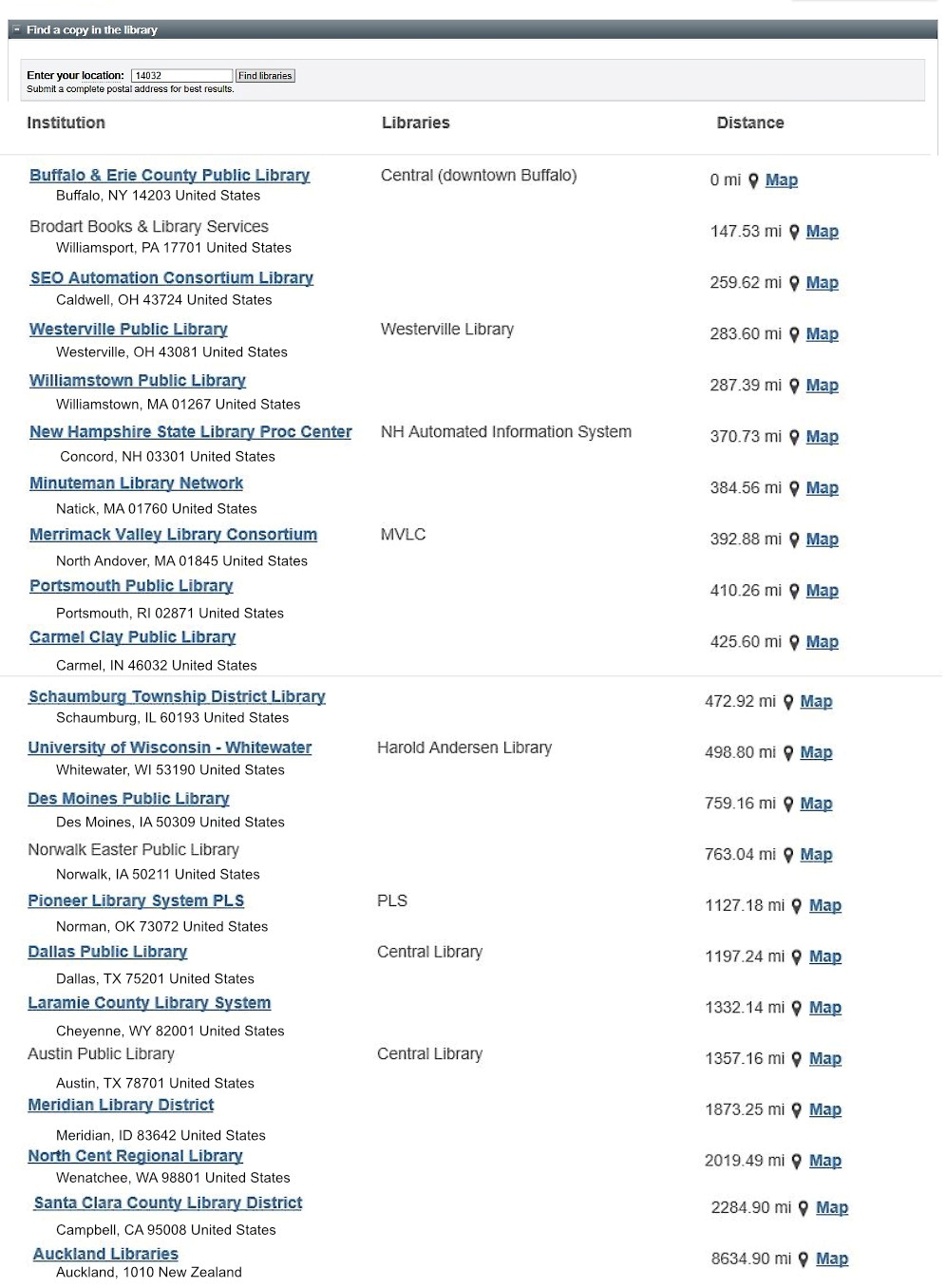Image resolution: width=946 pixels, height=1288 pixels.
Task: Open Carmel Clay Public Library link
Action: click(132, 636)
